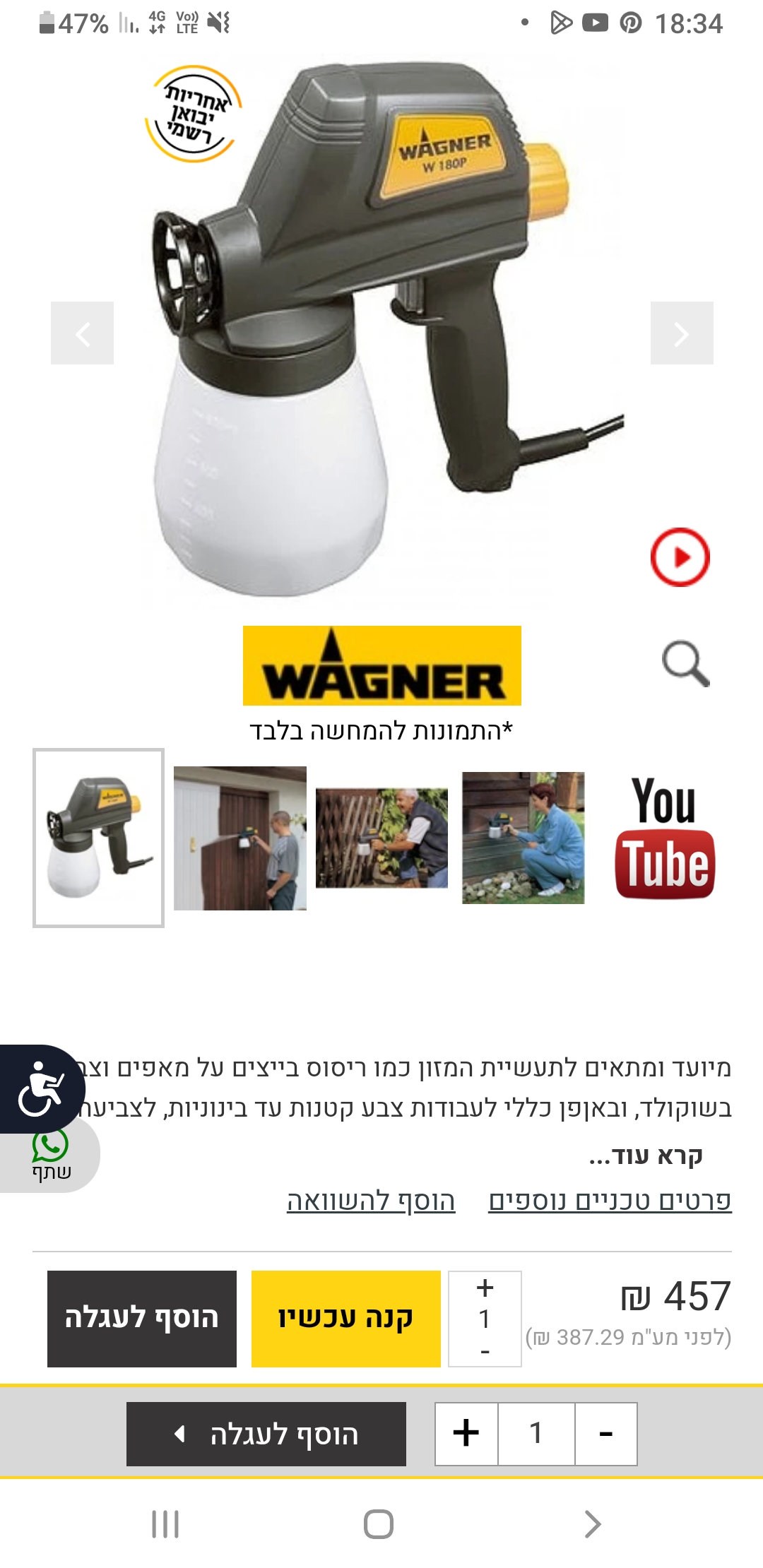Tap הוסף לעגלה in bottom sticky bar
This screenshot has height=1568, width=763.
coord(266,1434)
